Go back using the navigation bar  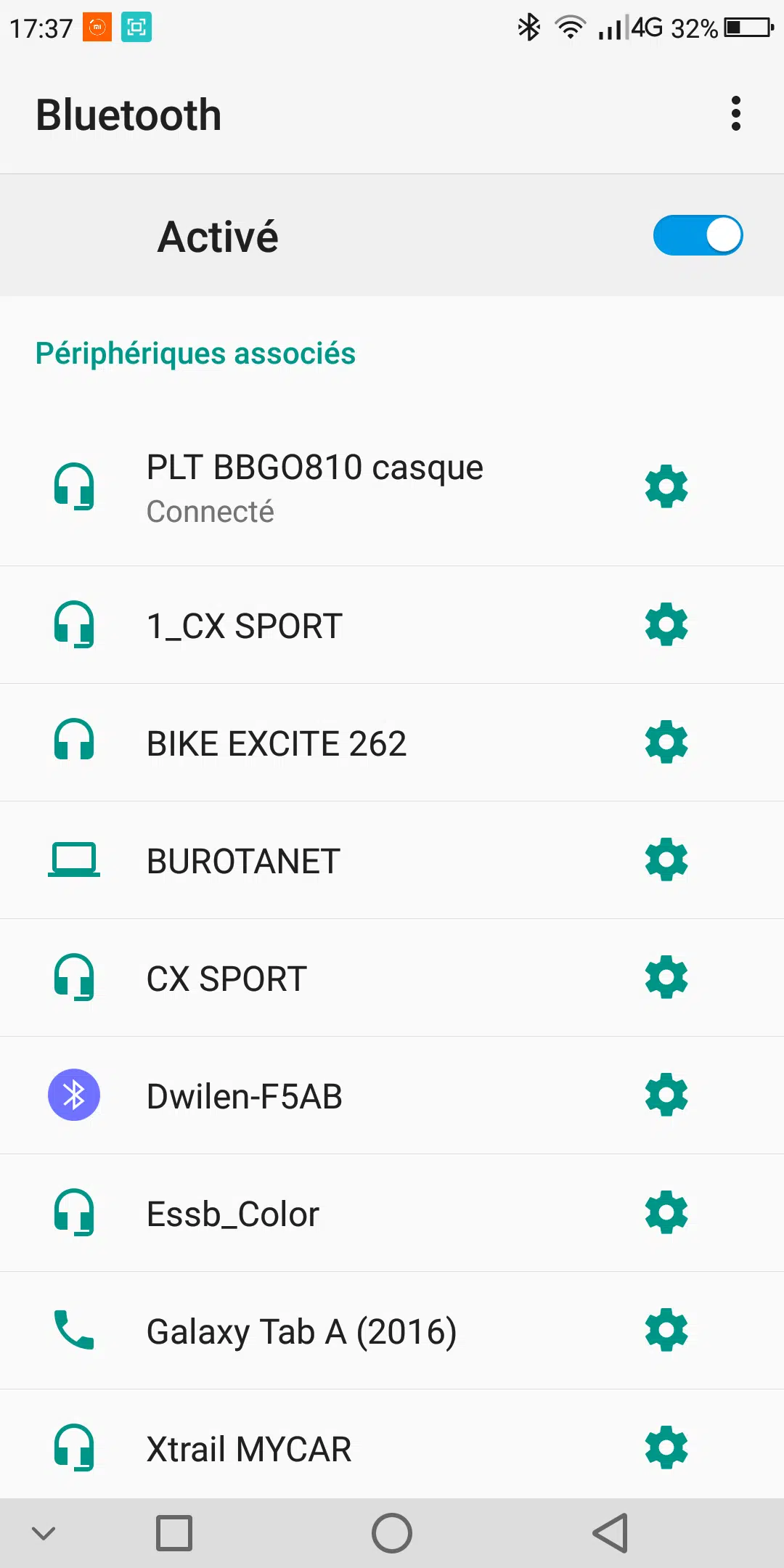coord(611,1533)
